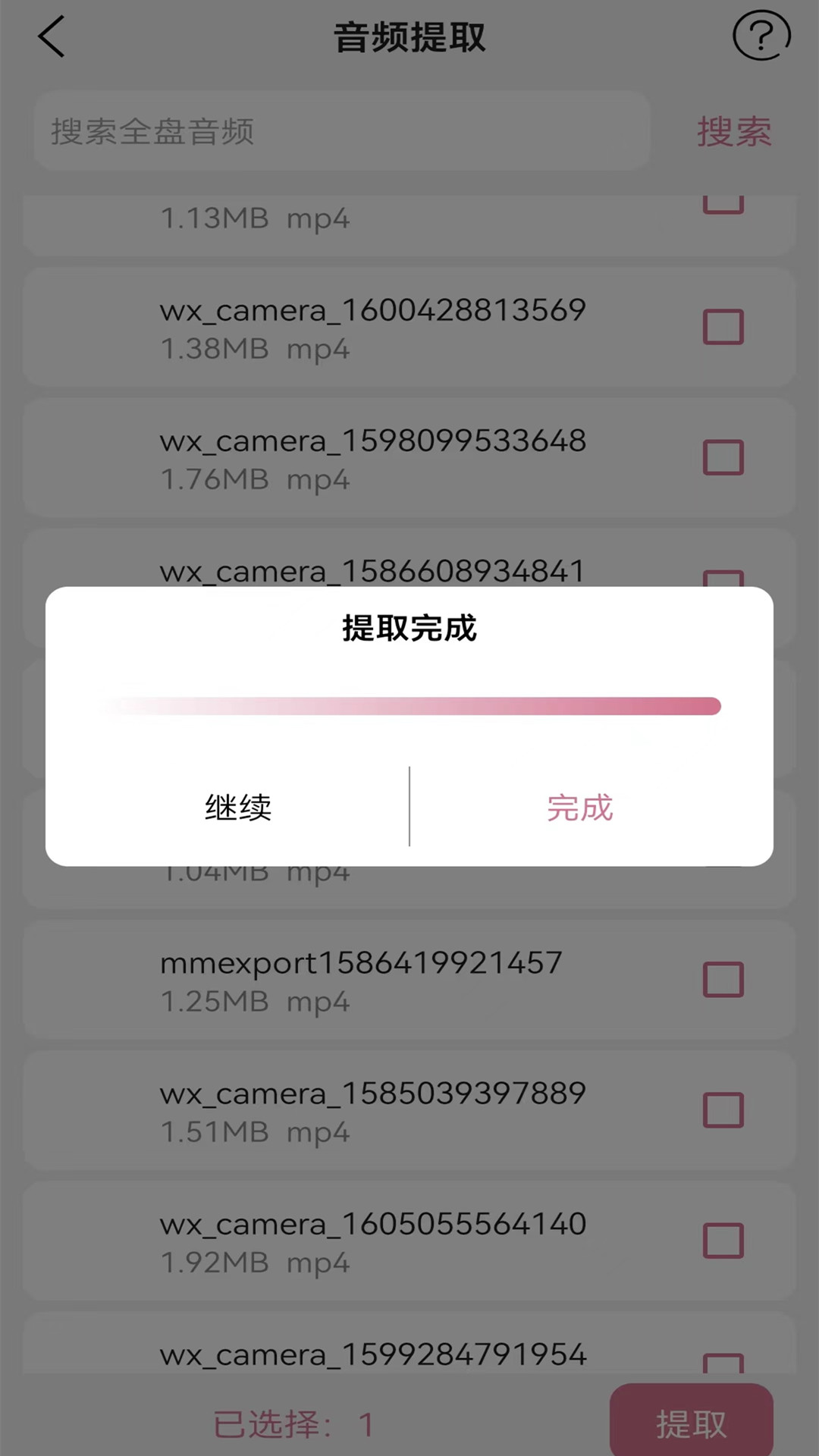The image size is (819, 1456).
Task: Tap 完成 to finish extraction
Action: (x=580, y=808)
